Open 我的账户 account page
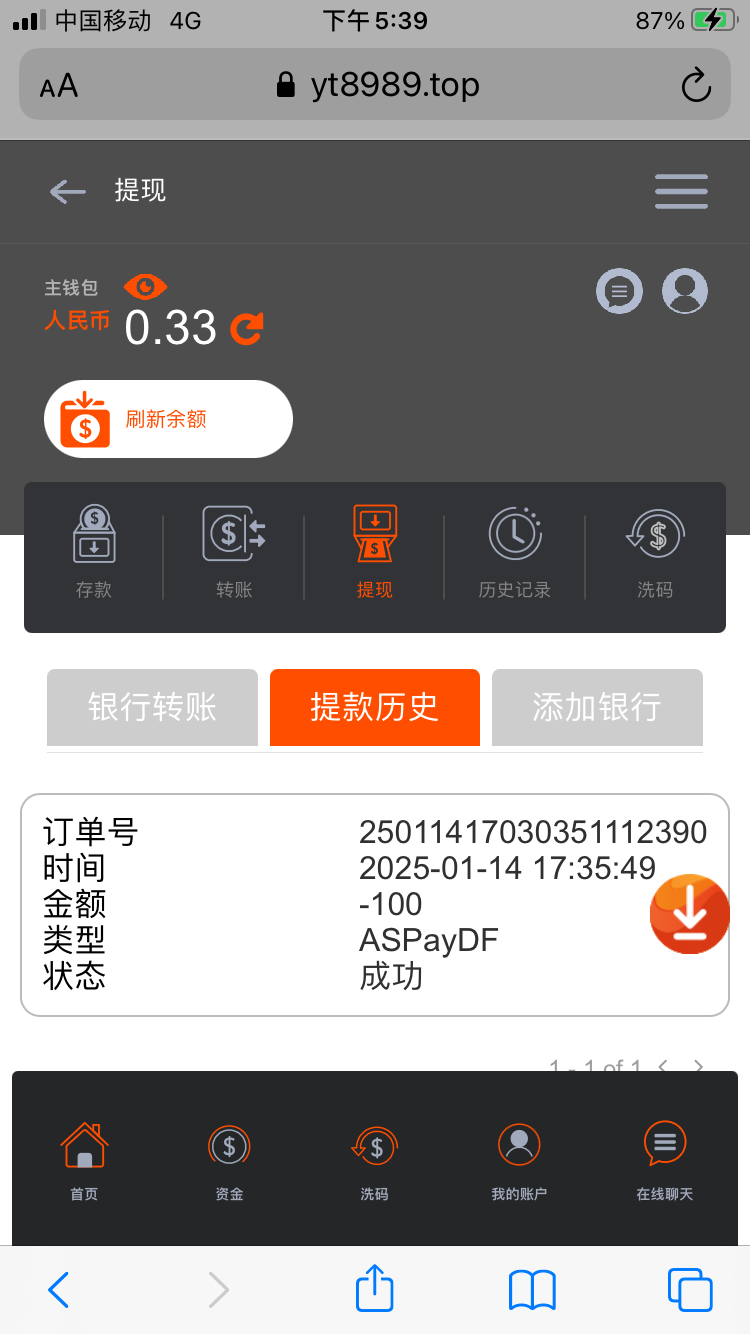750x1334 pixels. (x=519, y=1160)
